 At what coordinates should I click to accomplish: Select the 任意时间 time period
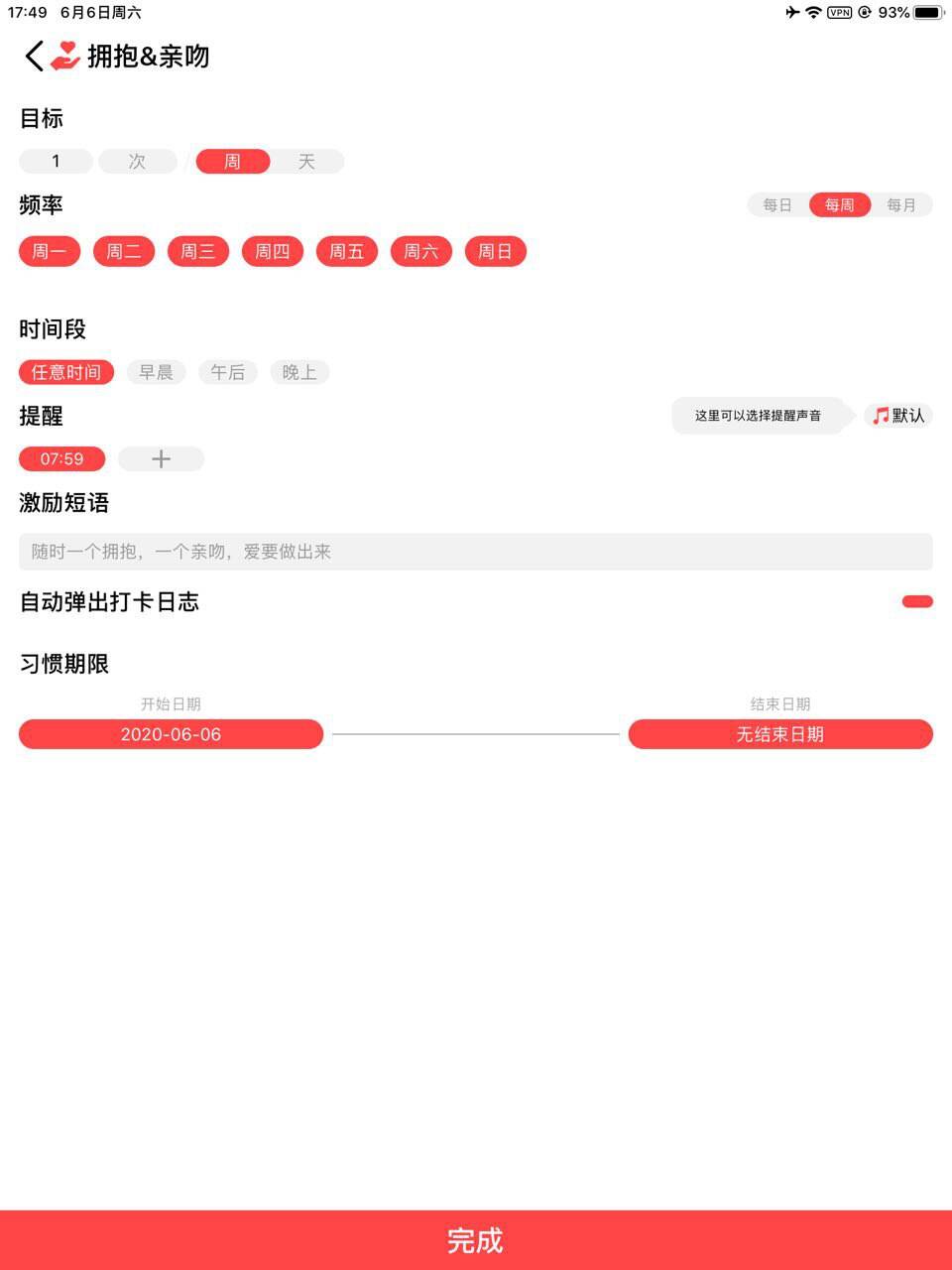[66, 373]
